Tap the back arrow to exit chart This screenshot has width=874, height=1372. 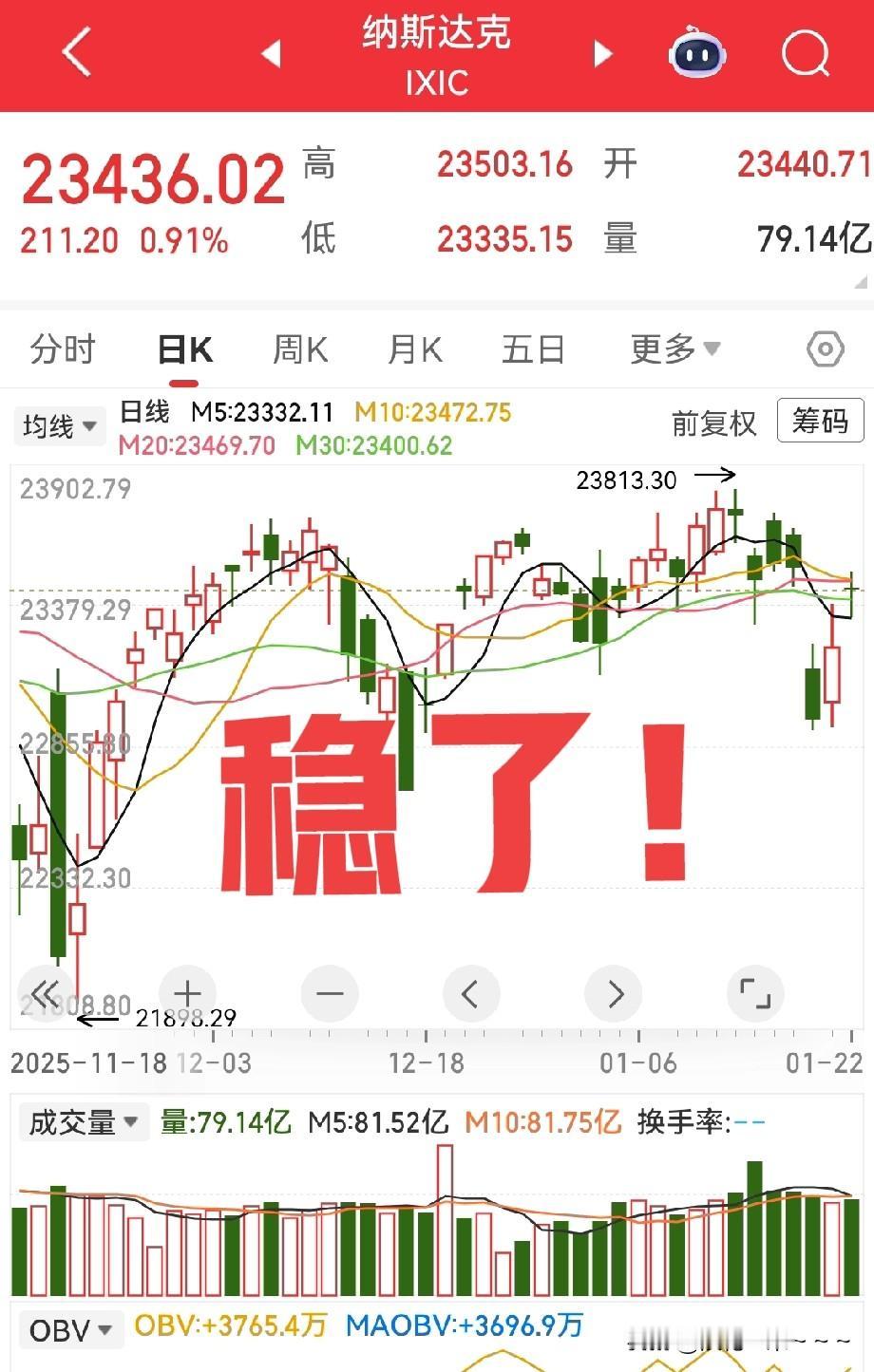[x=76, y=54]
